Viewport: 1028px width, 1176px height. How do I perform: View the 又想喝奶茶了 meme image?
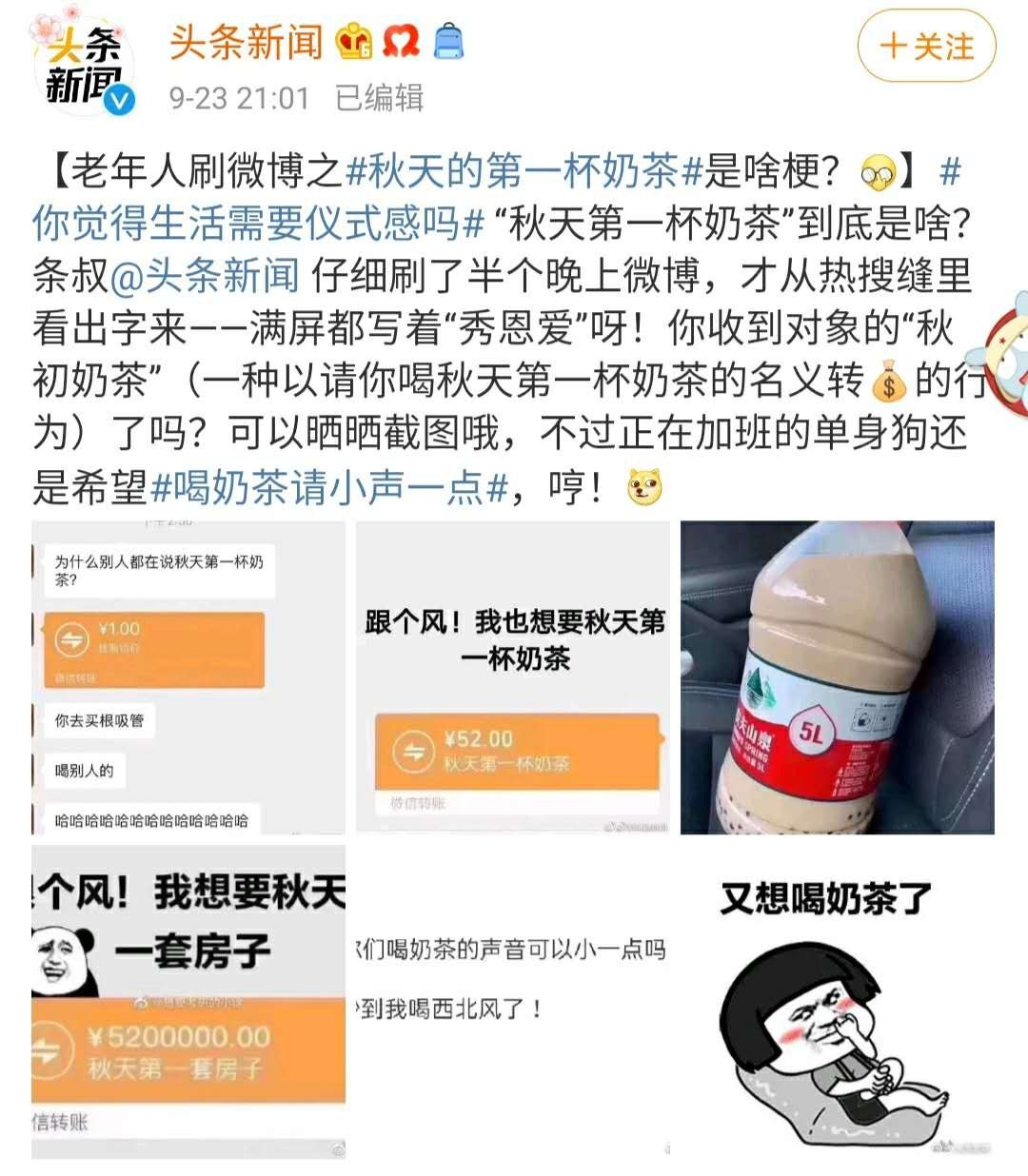(837, 1001)
